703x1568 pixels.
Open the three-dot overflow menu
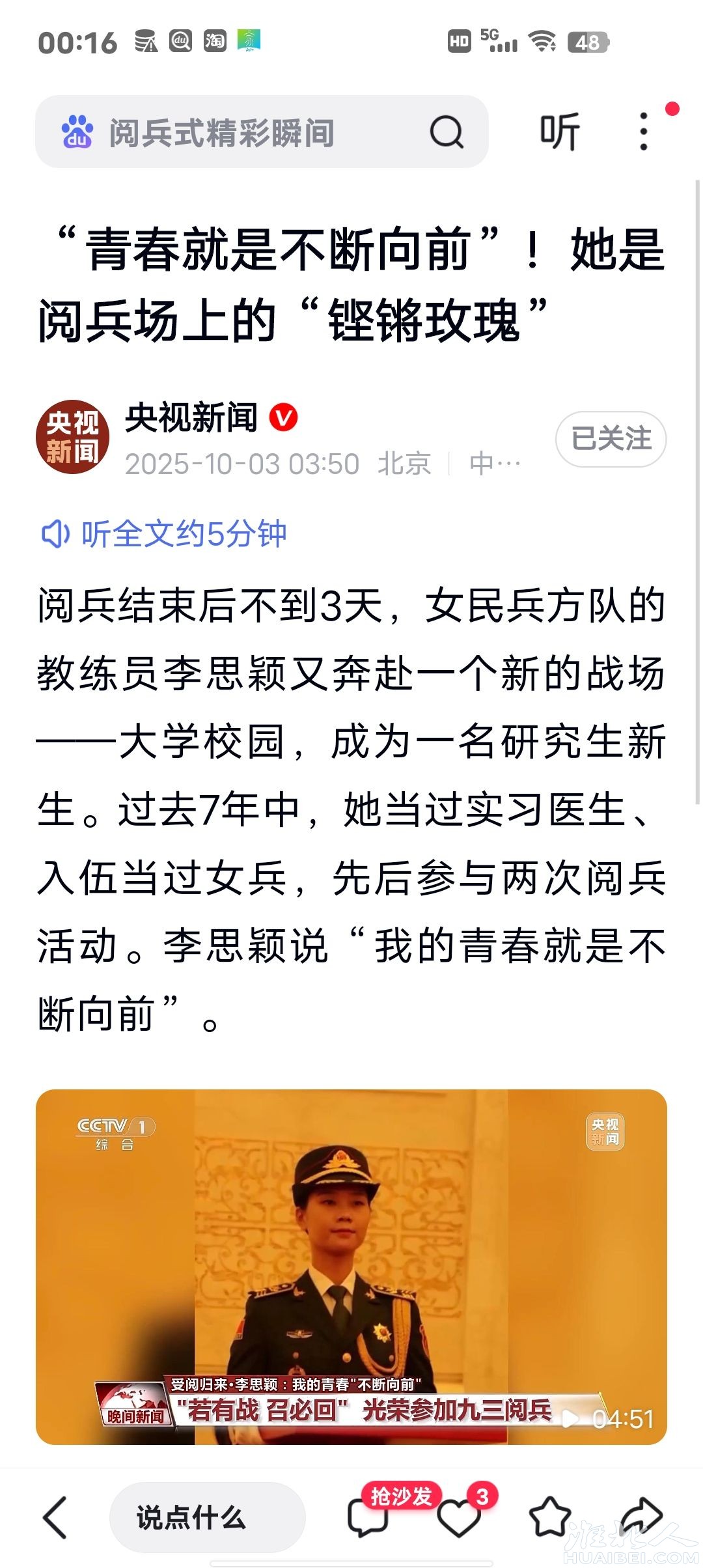(644, 132)
